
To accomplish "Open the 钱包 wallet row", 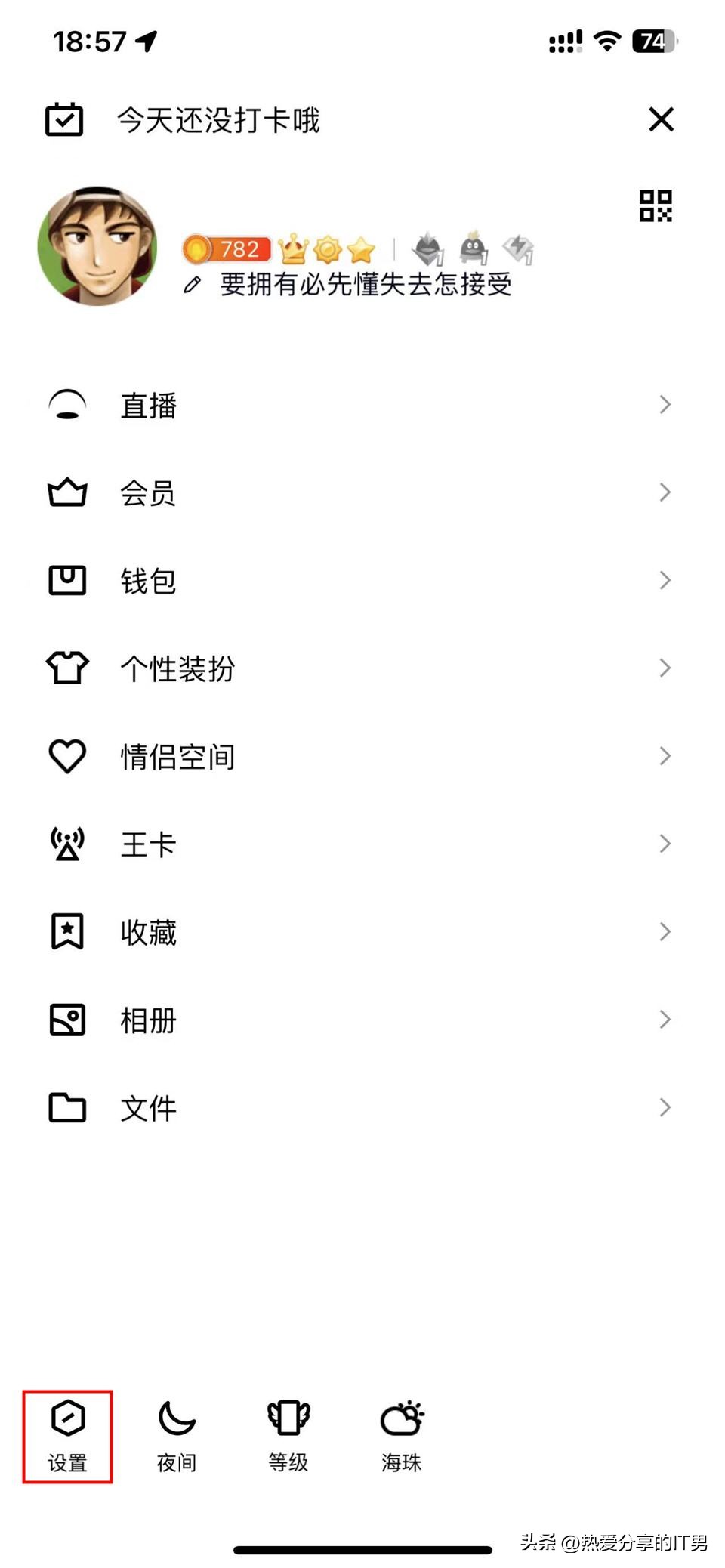I will coord(359,581).
